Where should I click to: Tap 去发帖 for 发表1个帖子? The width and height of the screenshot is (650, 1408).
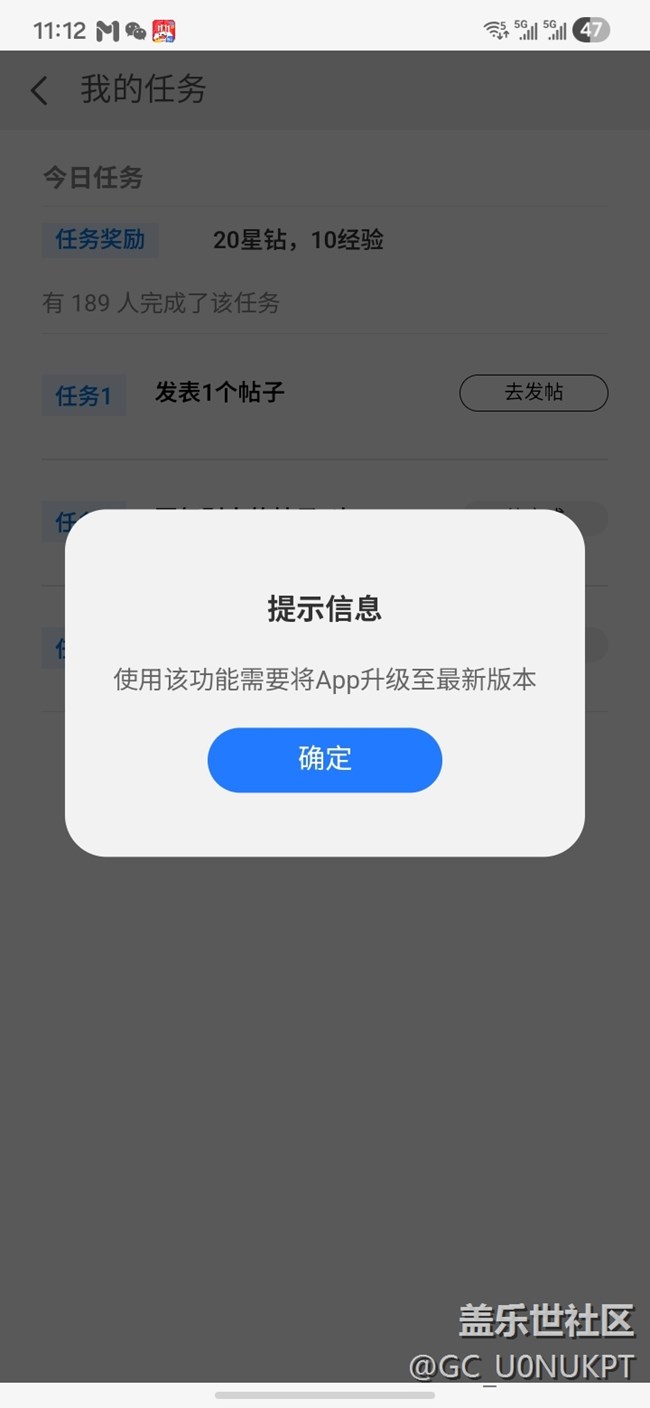pyautogui.click(x=533, y=393)
